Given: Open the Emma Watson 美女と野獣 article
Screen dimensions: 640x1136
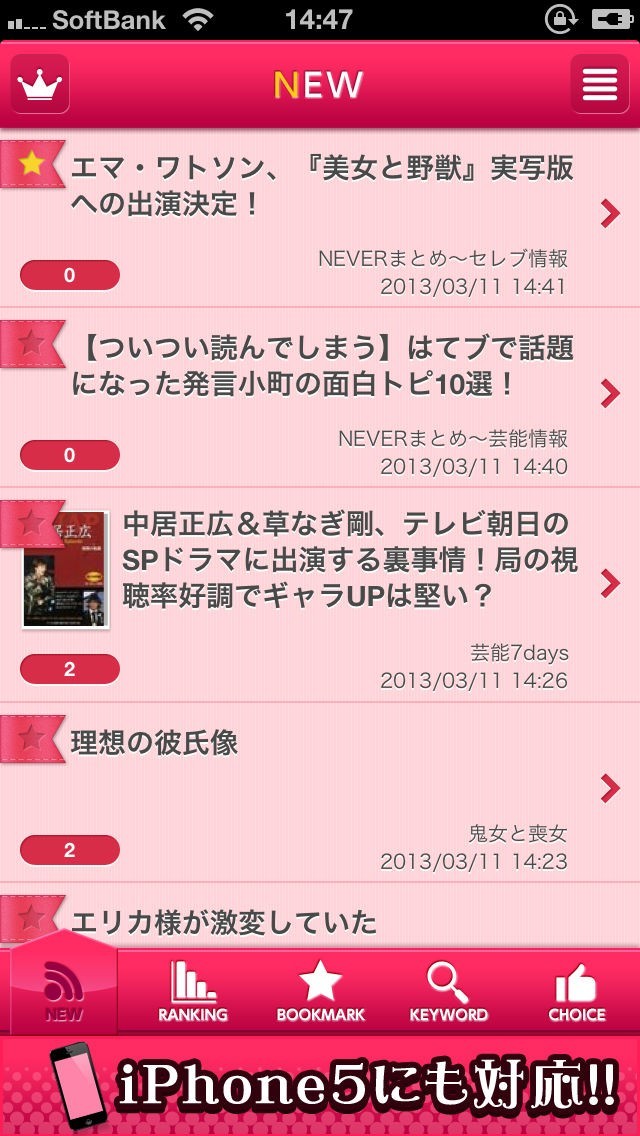Looking at the screenshot, I should point(320,186).
